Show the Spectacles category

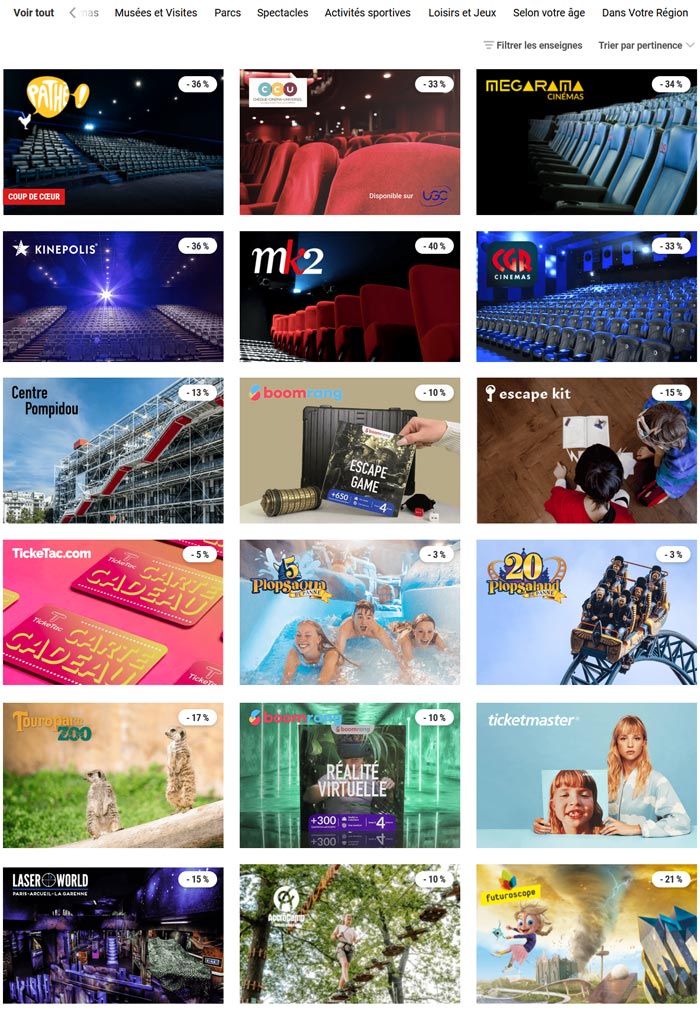(282, 13)
